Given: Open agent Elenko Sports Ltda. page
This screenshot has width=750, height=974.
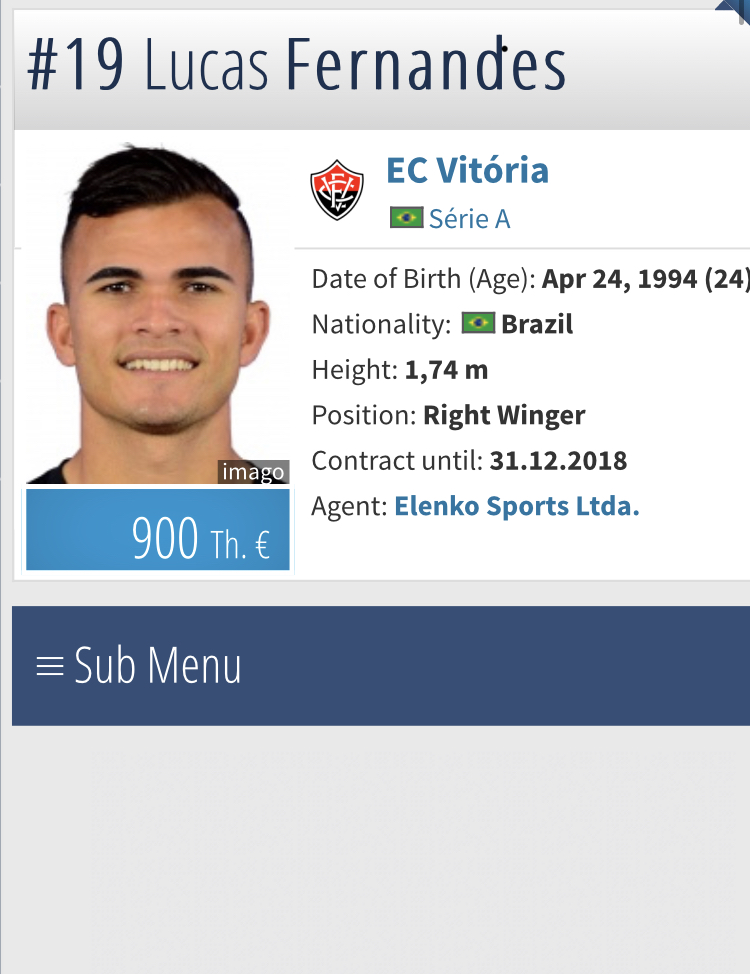Looking at the screenshot, I should click(516, 506).
